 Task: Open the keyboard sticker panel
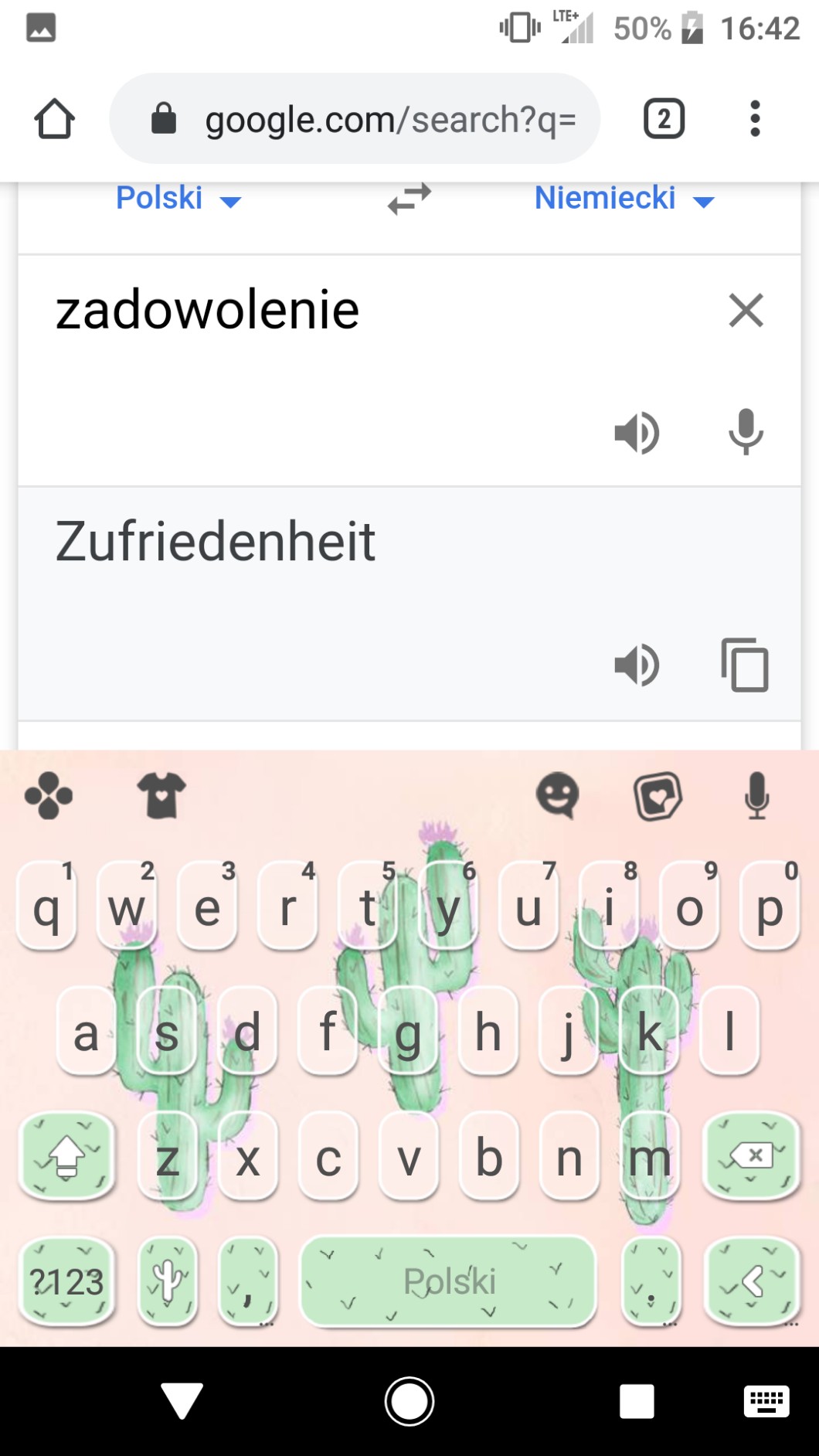tap(658, 795)
